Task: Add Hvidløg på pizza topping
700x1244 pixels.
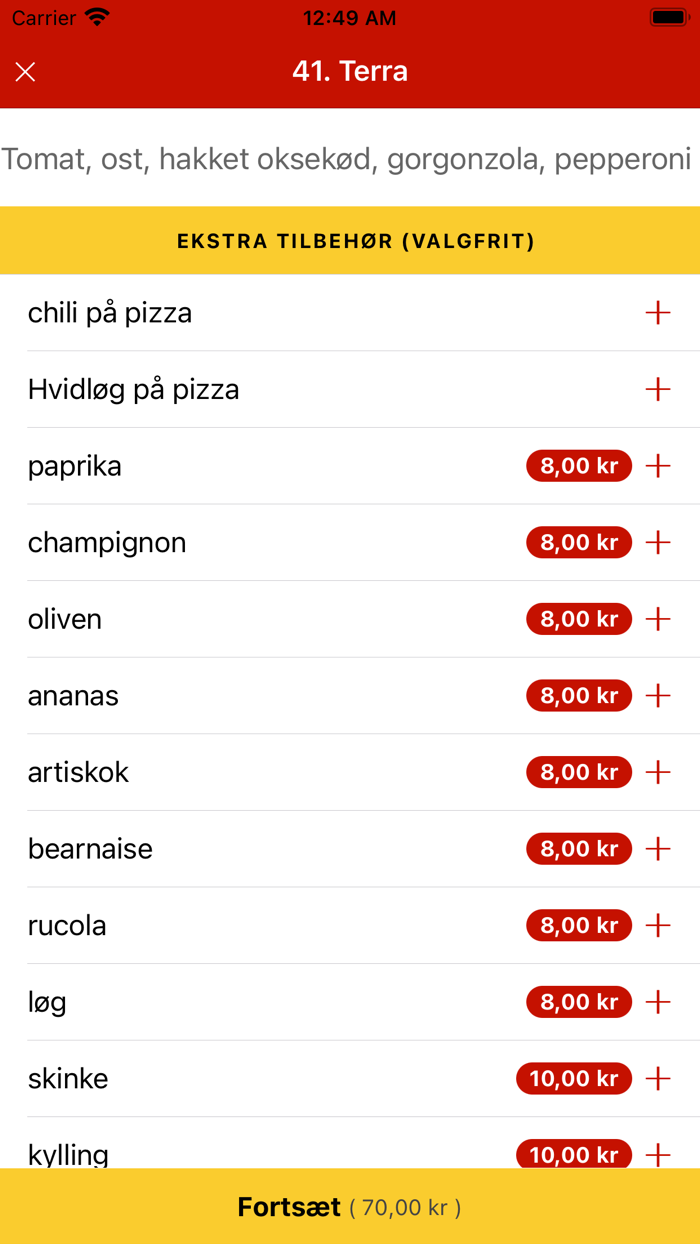Action: point(658,389)
